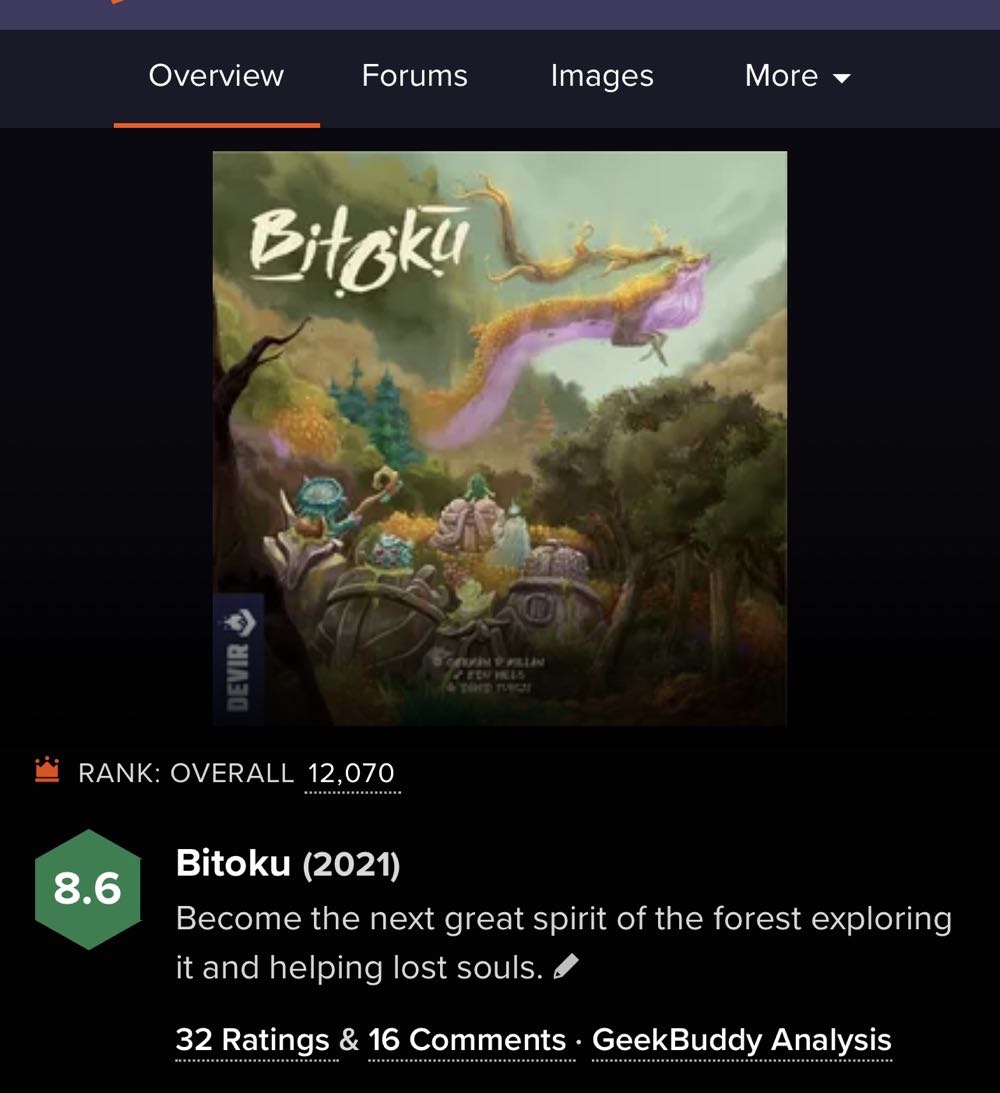This screenshot has width=1000, height=1093.
Task: Open the Images tab
Action: [601, 76]
